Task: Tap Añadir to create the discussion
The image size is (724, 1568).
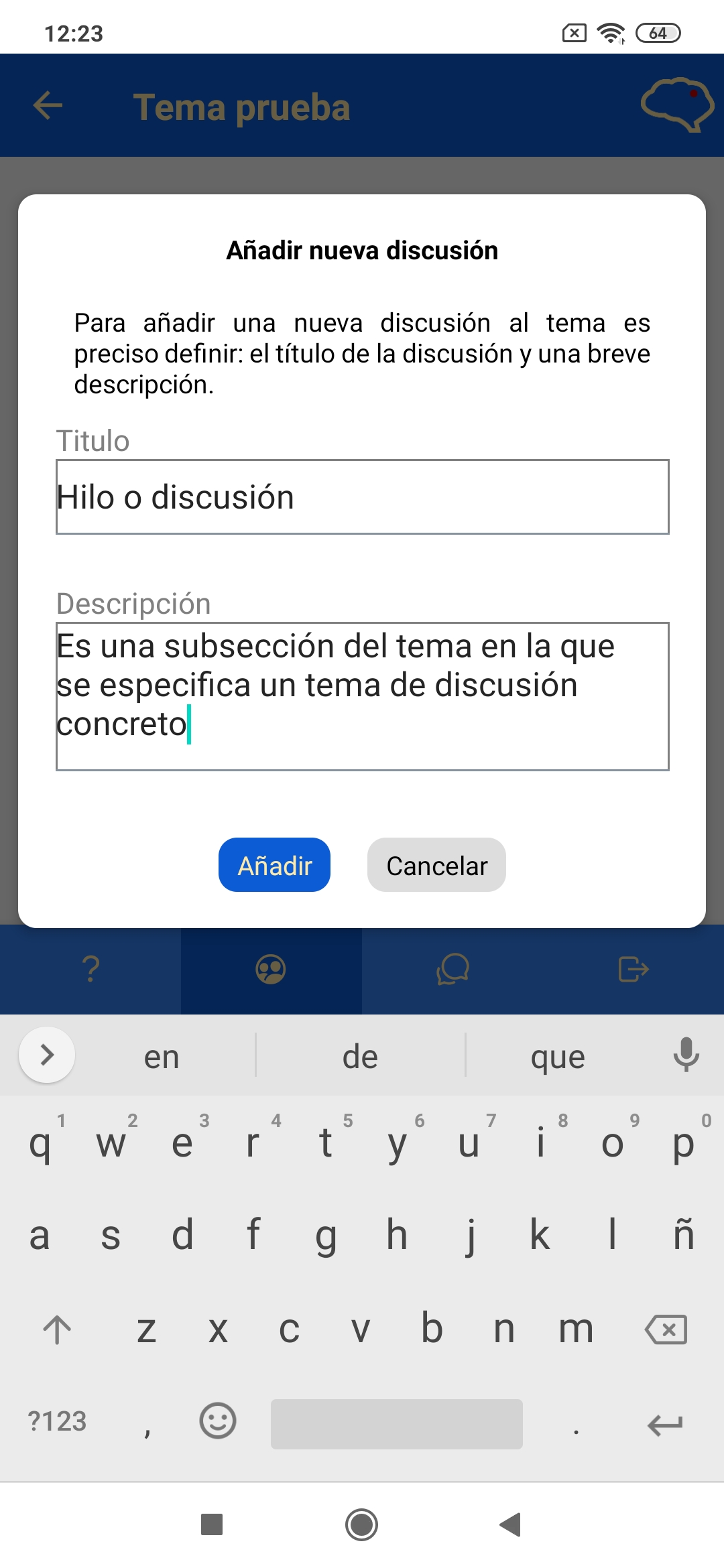Action: 274,865
